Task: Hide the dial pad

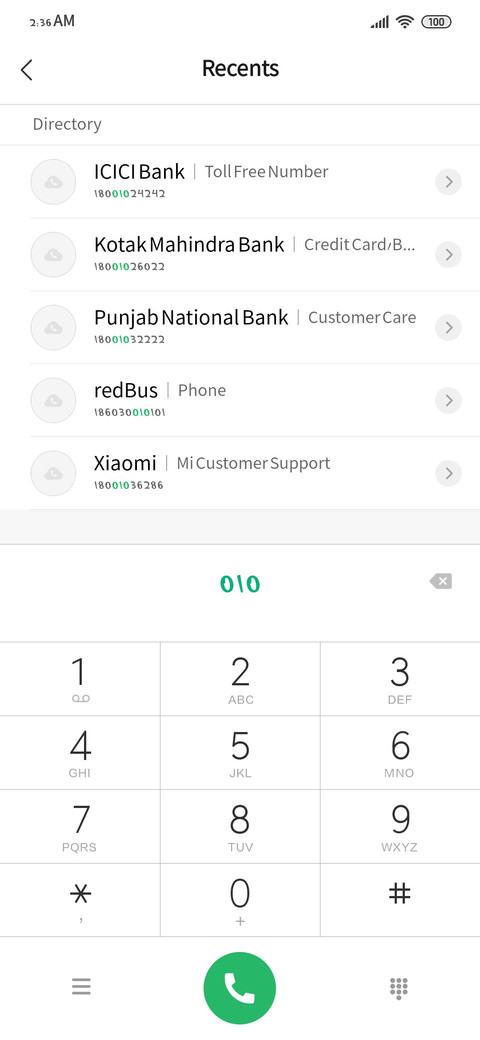Action: 398,988
